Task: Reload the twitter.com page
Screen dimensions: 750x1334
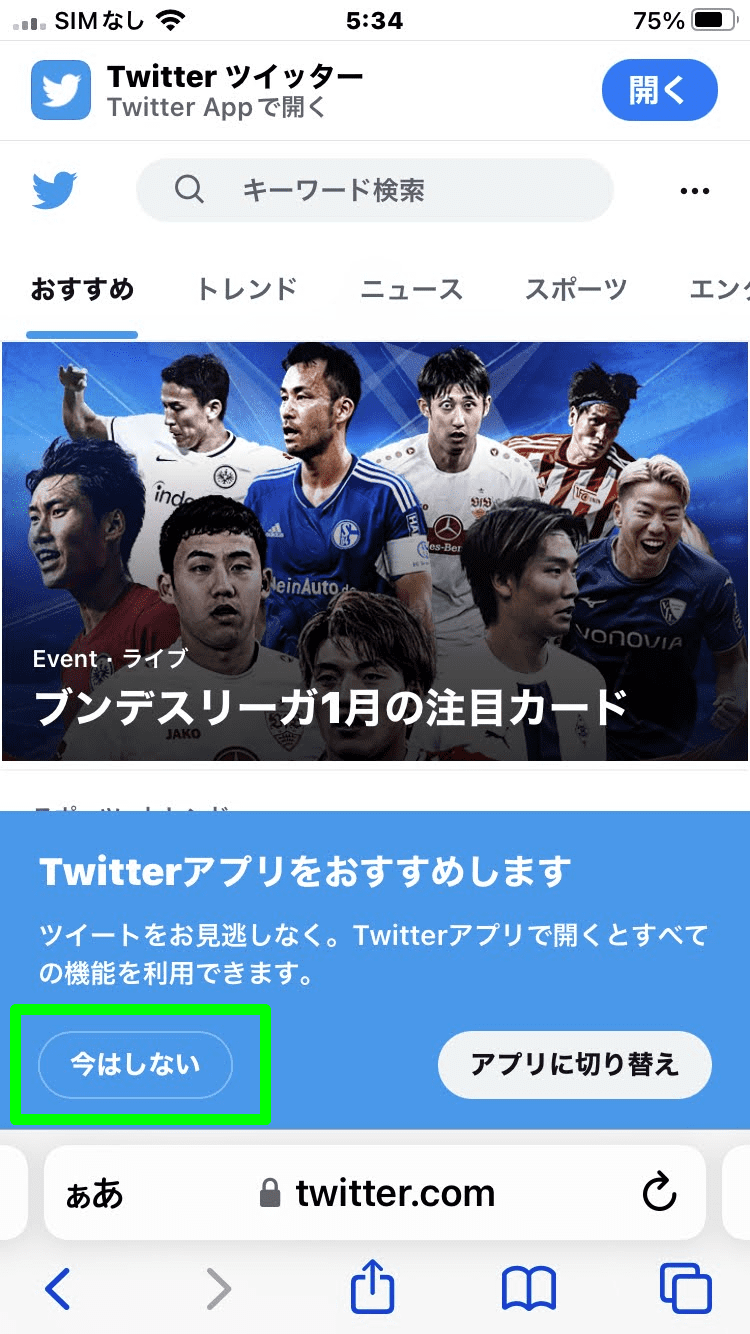Action: pyautogui.click(x=659, y=1192)
